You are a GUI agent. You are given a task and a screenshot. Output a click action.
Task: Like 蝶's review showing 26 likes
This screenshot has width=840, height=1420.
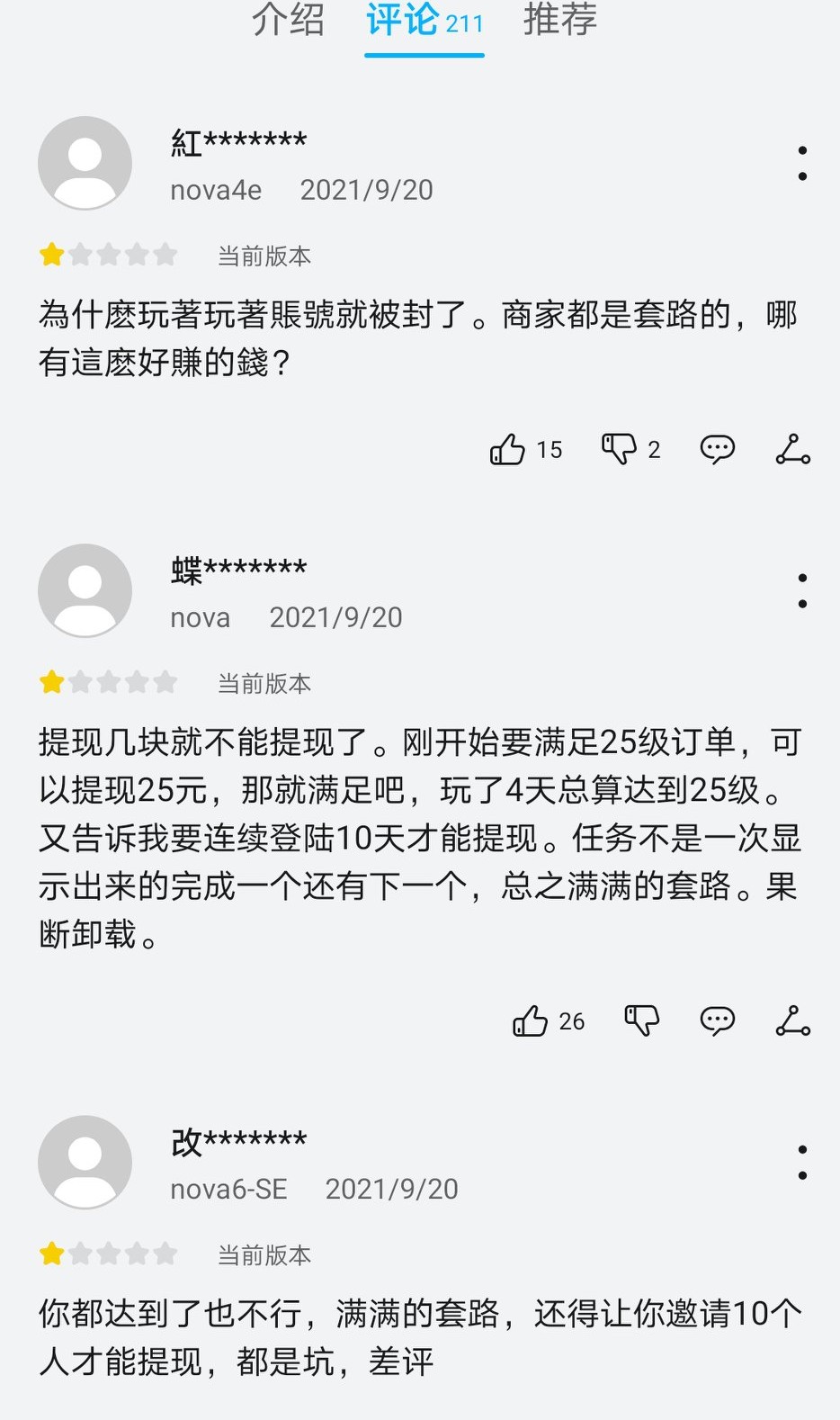pyautogui.click(x=532, y=1020)
